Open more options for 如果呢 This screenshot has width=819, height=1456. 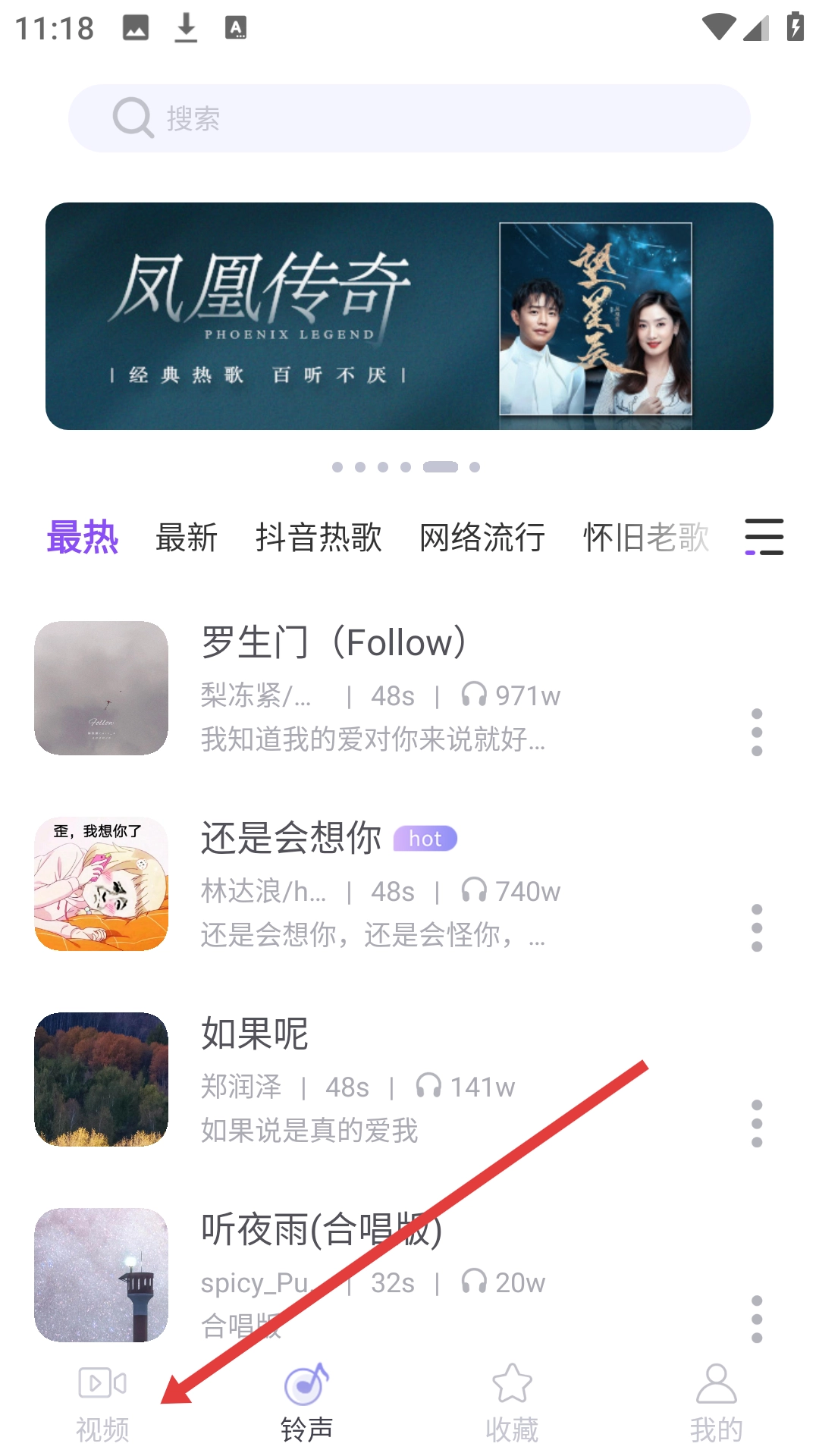[x=756, y=1124]
